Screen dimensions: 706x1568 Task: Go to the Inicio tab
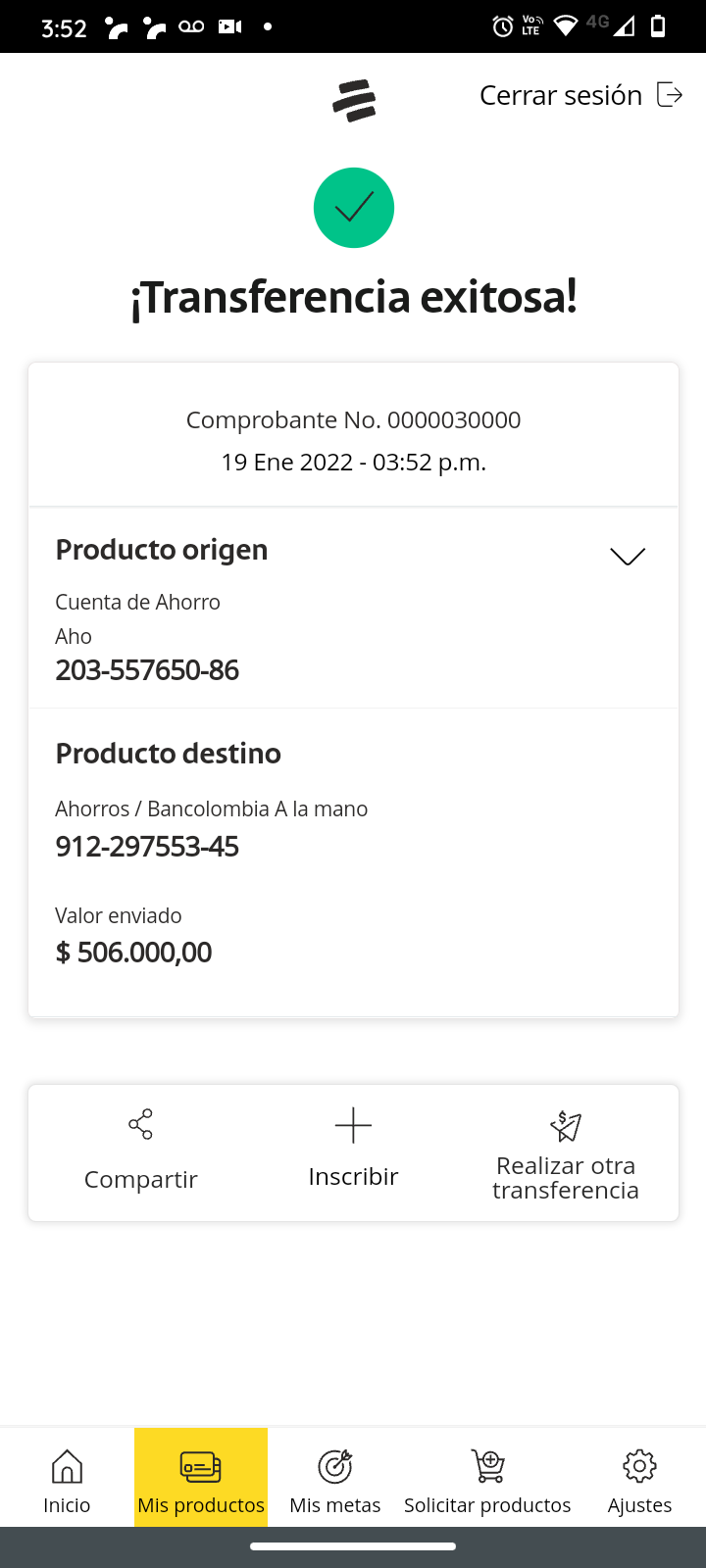(x=67, y=1480)
